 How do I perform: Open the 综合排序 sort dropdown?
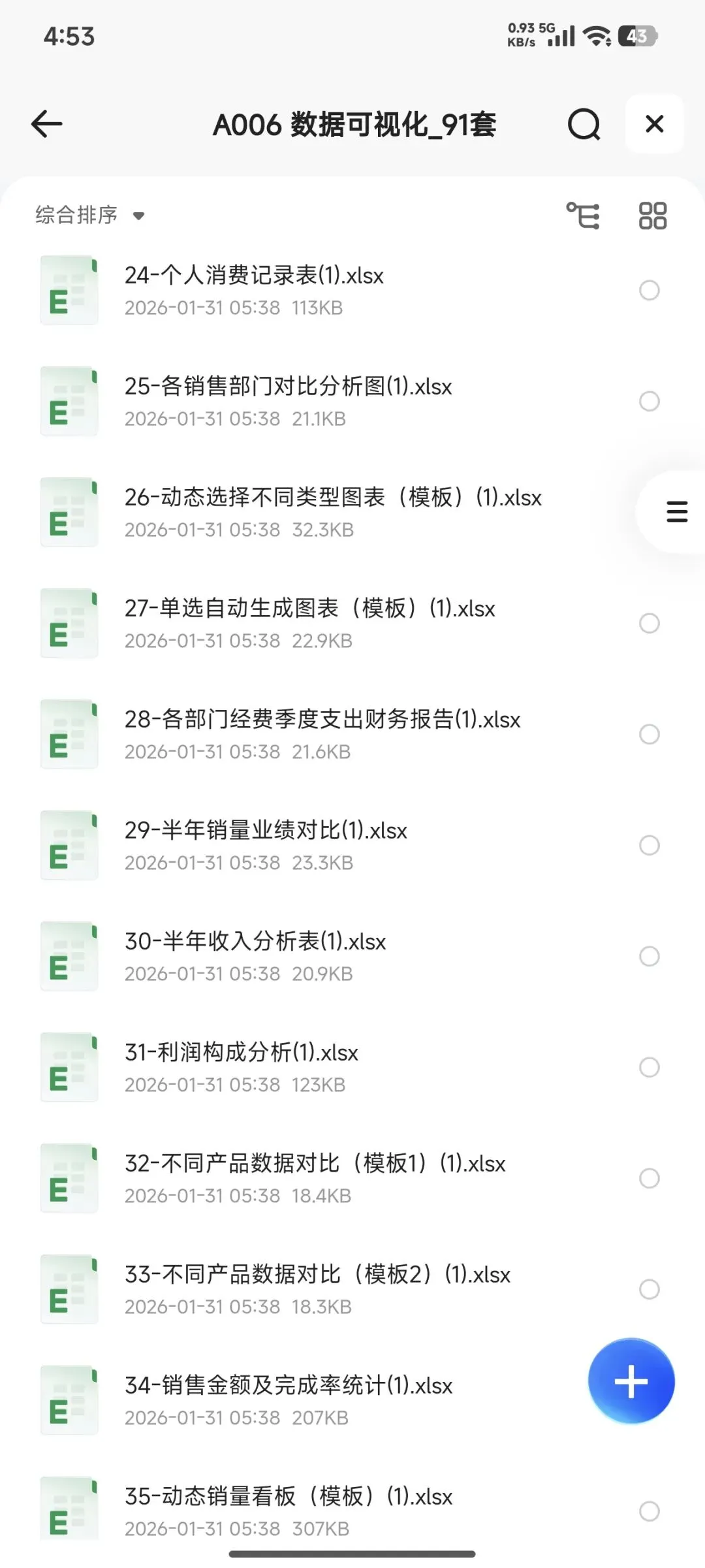coord(89,215)
